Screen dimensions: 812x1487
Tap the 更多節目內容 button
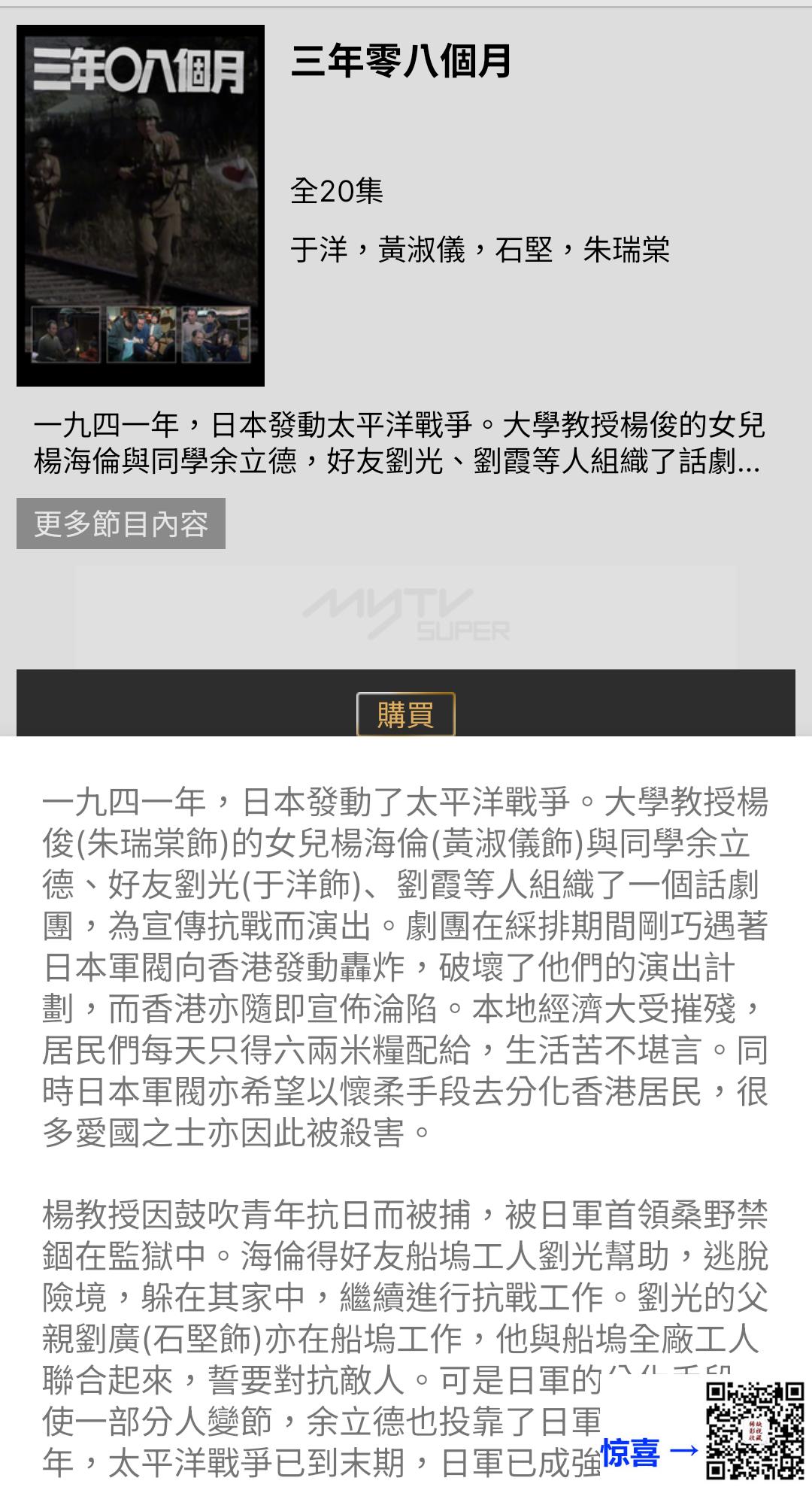(x=121, y=523)
